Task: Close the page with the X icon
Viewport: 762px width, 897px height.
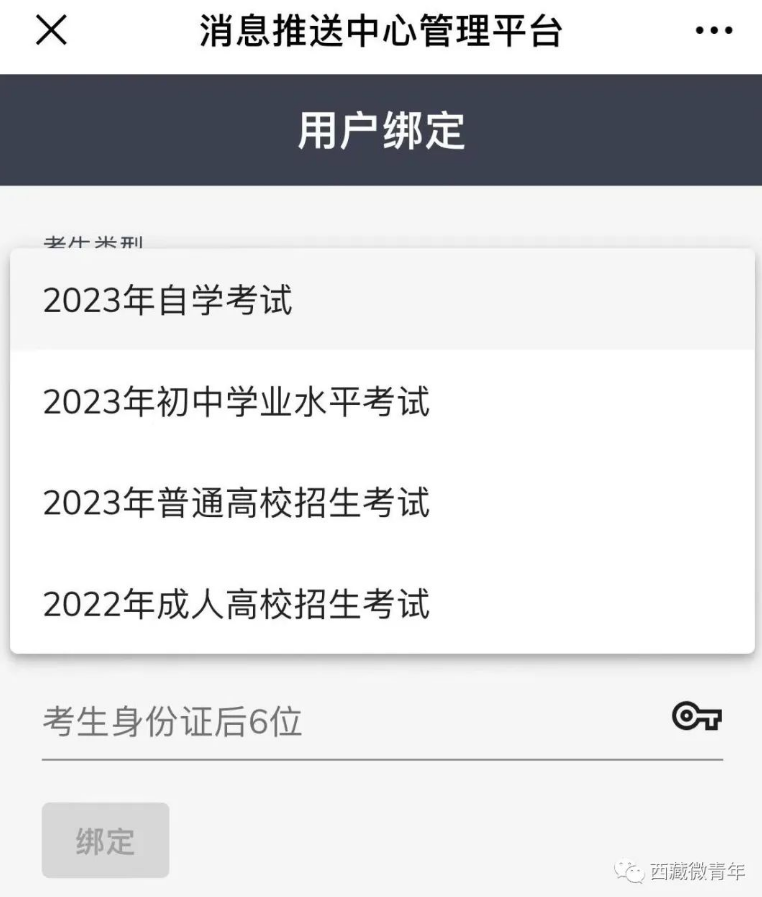Action: (x=51, y=31)
